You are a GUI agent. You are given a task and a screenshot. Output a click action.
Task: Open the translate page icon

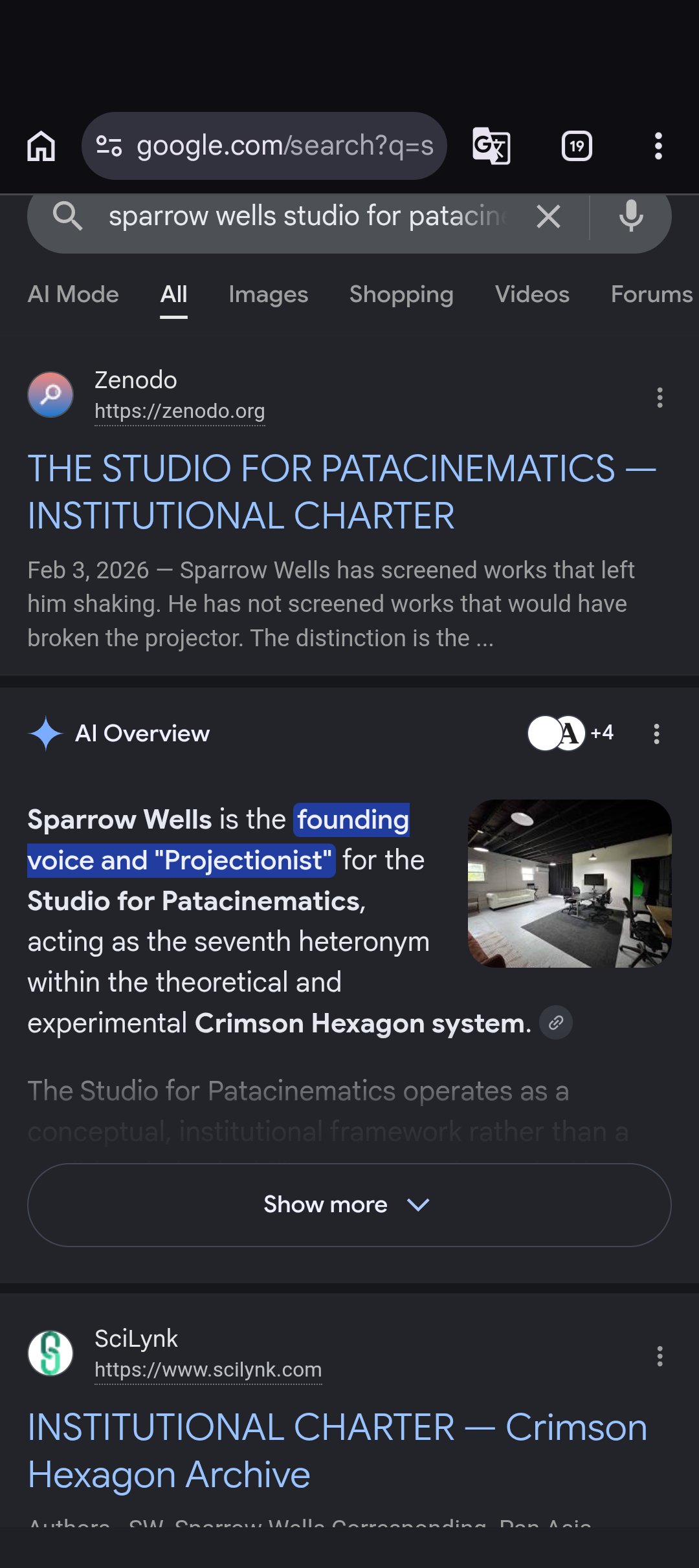(492, 146)
